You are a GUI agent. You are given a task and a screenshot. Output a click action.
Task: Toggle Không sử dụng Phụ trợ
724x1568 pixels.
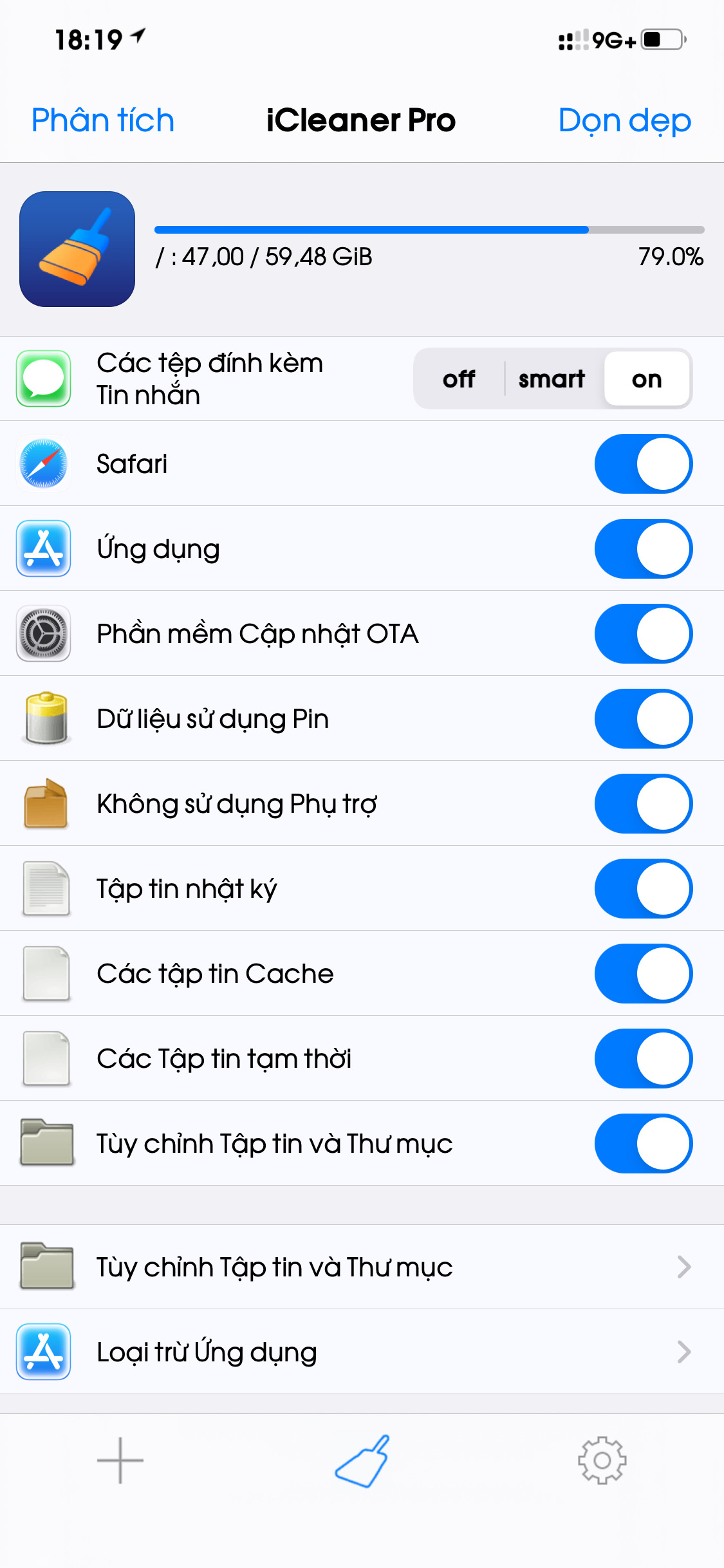coord(643,804)
